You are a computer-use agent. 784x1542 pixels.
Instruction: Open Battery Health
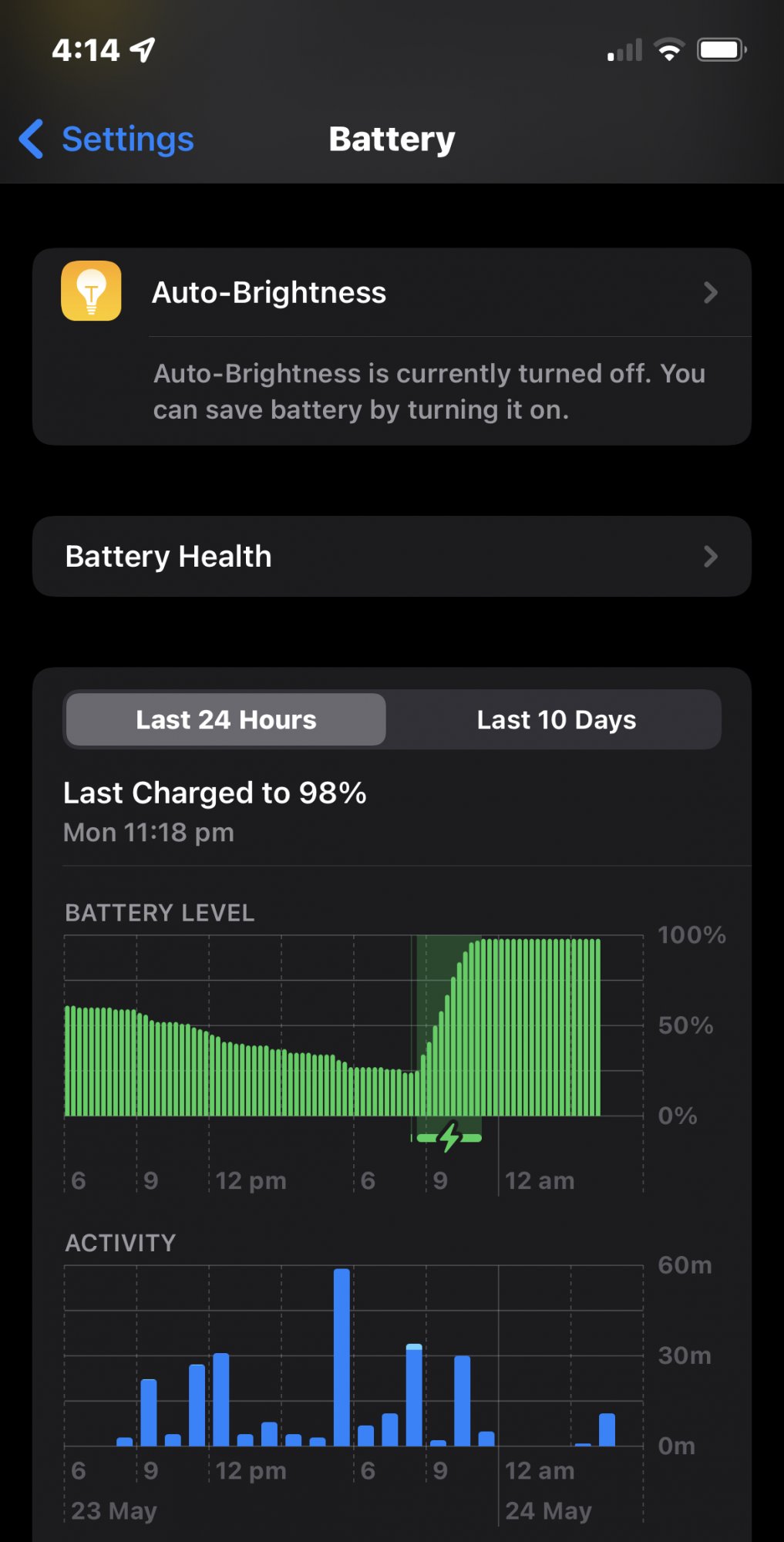[392, 557]
